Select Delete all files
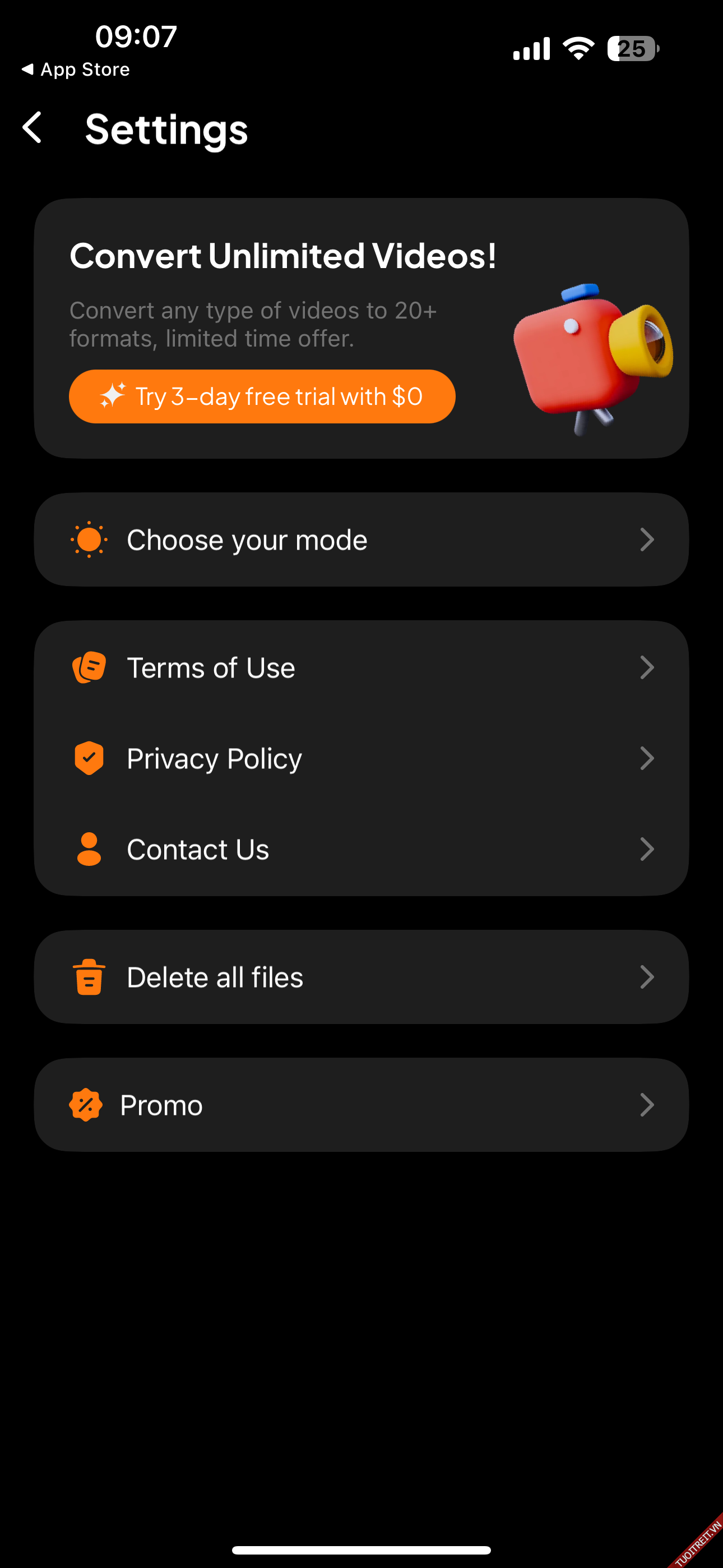This screenshot has width=723, height=1568. (x=361, y=976)
